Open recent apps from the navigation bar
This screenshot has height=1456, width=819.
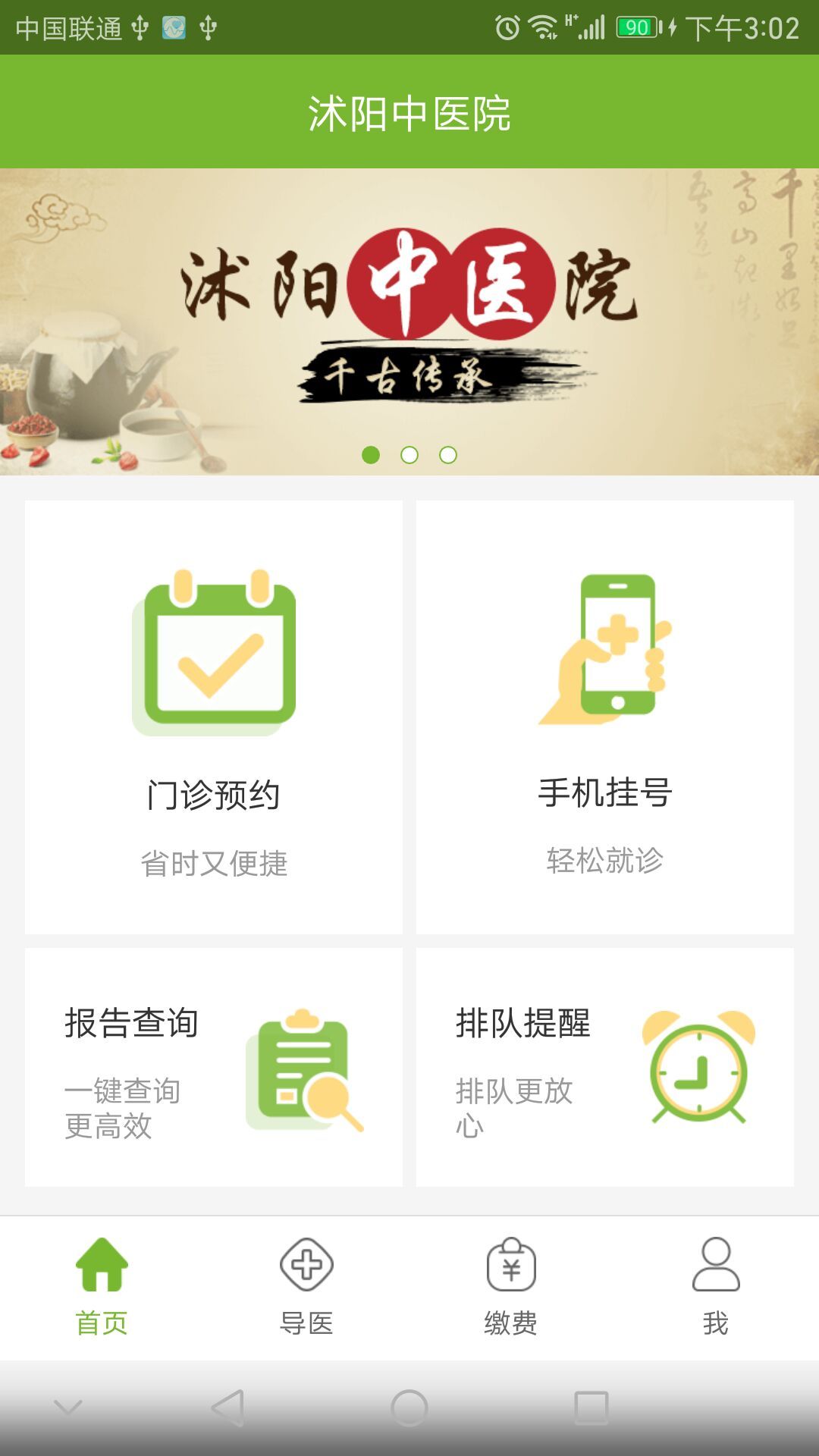click(x=591, y=1408)
